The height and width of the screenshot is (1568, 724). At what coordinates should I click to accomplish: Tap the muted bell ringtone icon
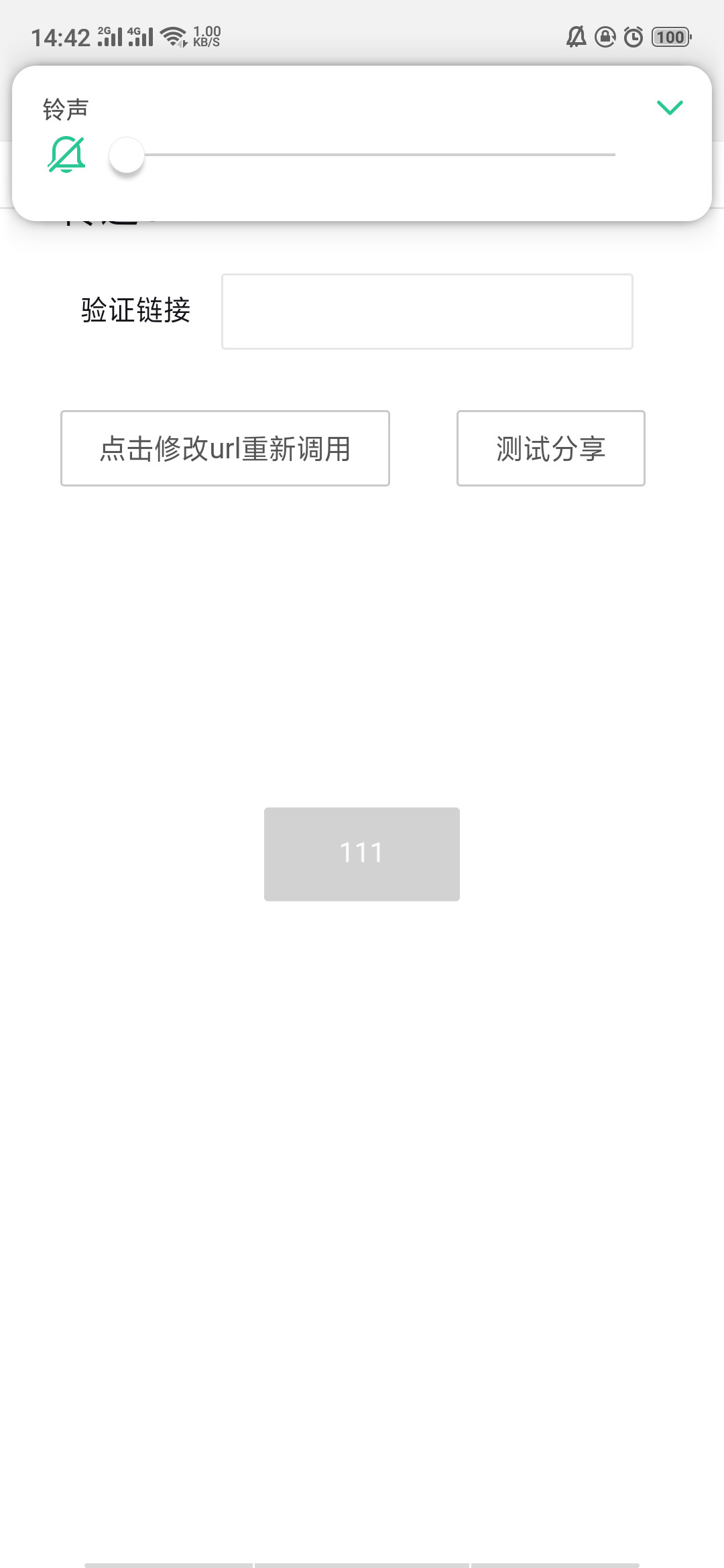[66, 155]
